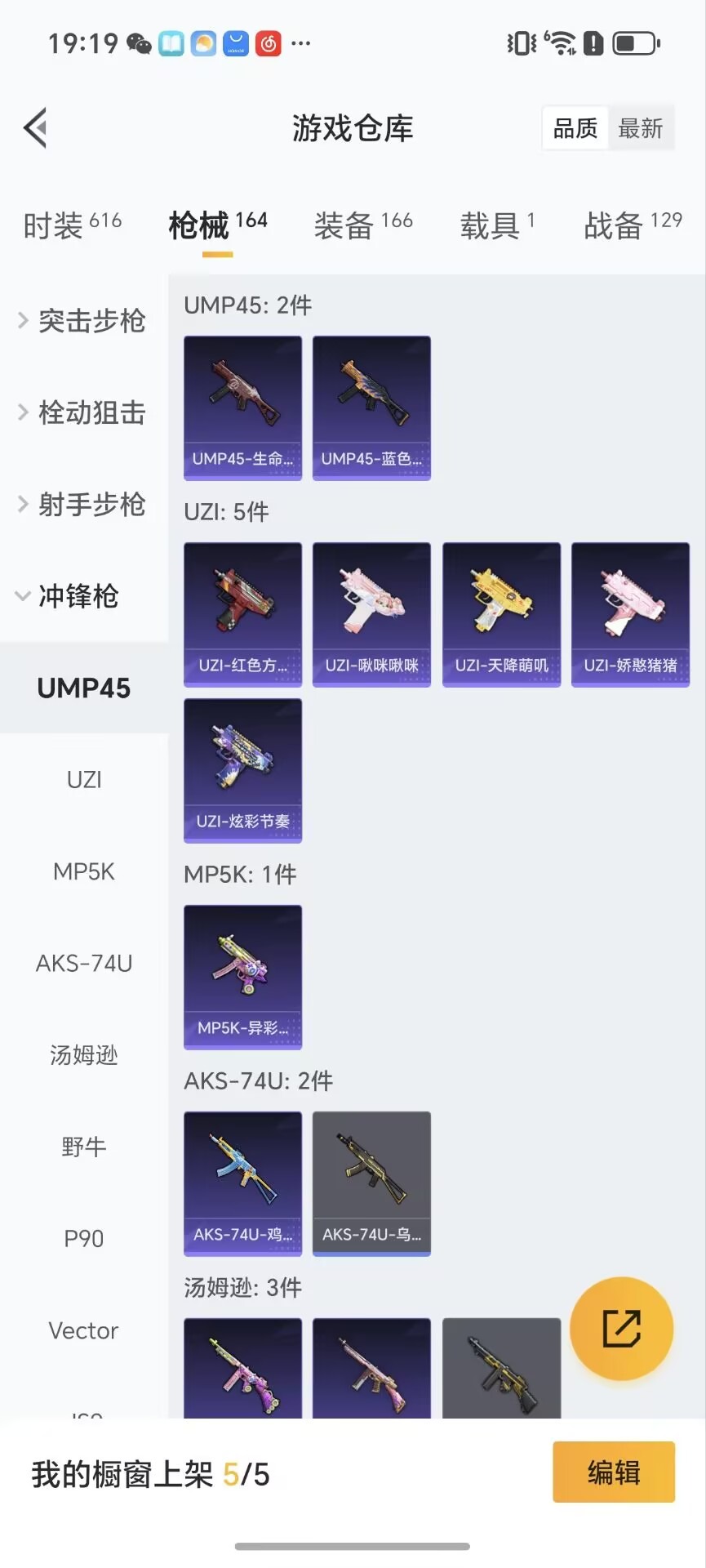Select the UZI-天降萌叽 skin thumbnail

click(500, 614)
